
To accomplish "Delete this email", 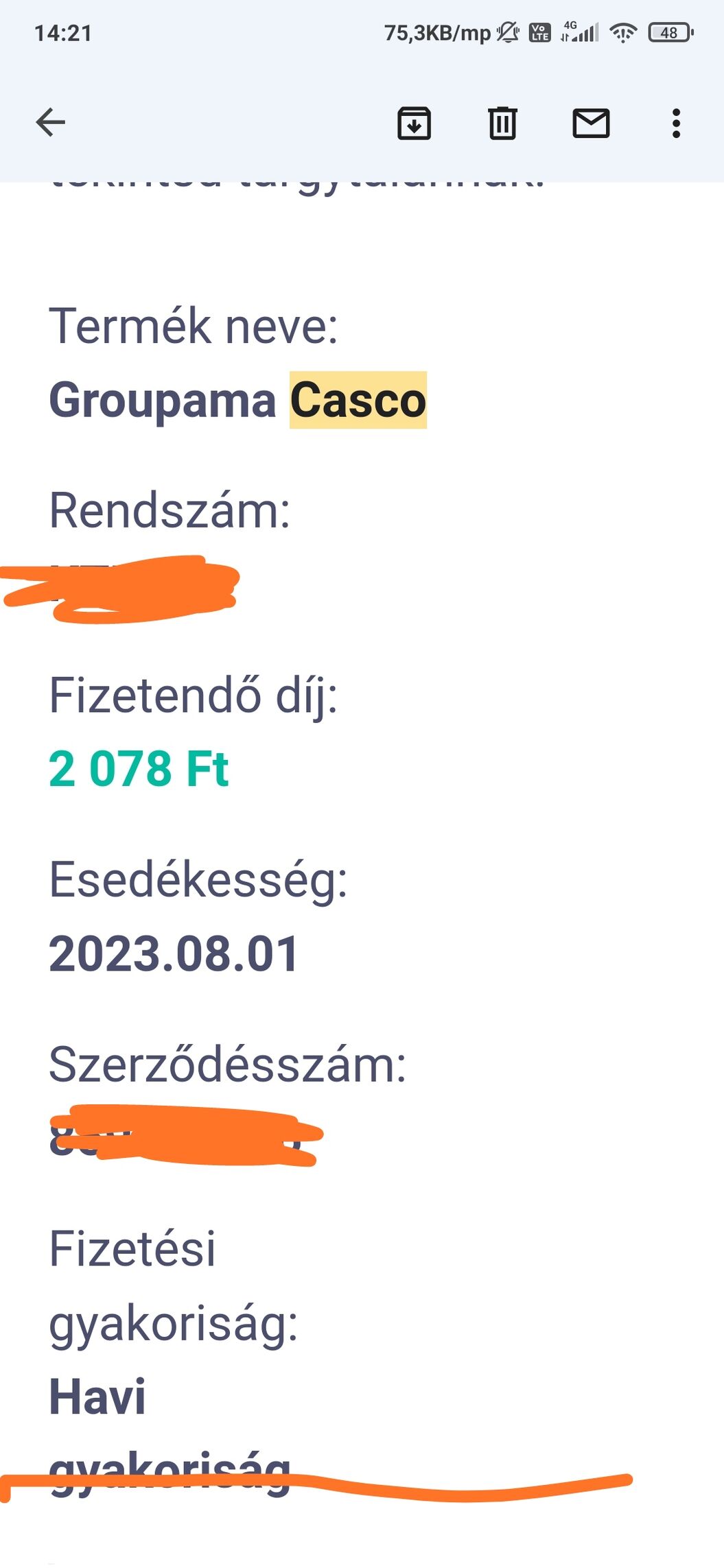I will coord(502,123).
